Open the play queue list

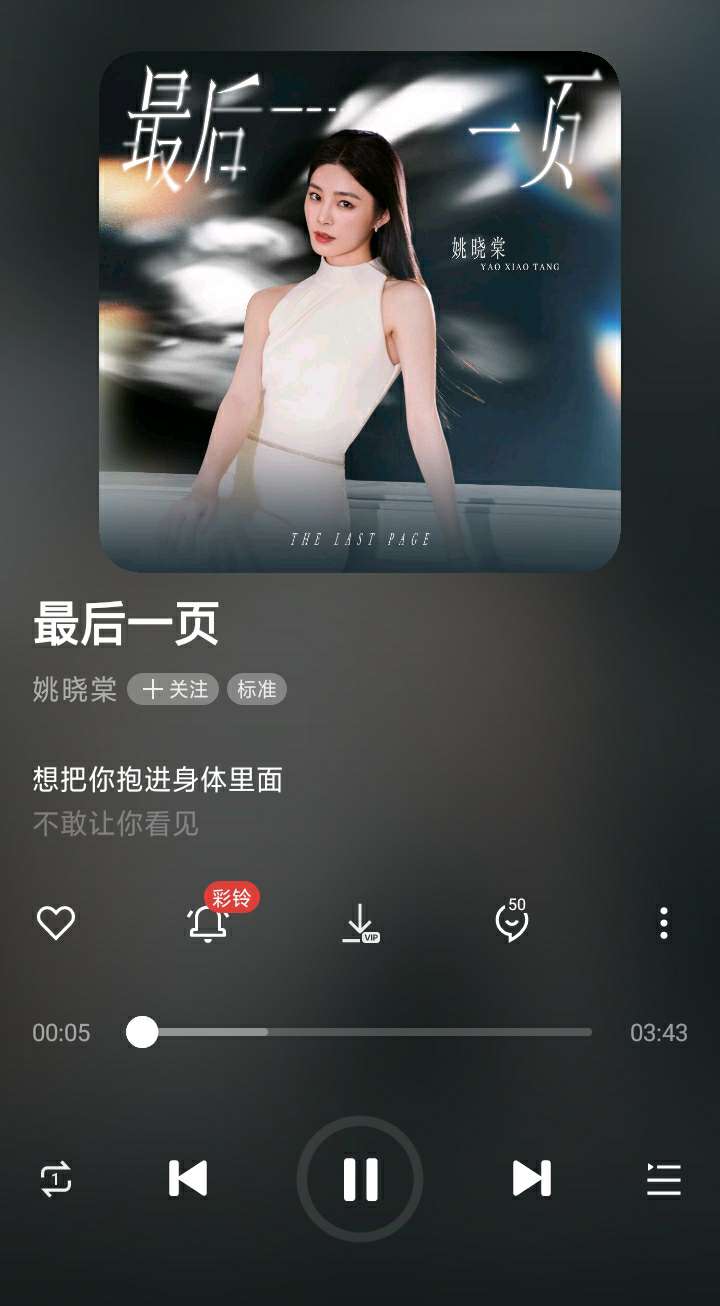click(664, 1180)
